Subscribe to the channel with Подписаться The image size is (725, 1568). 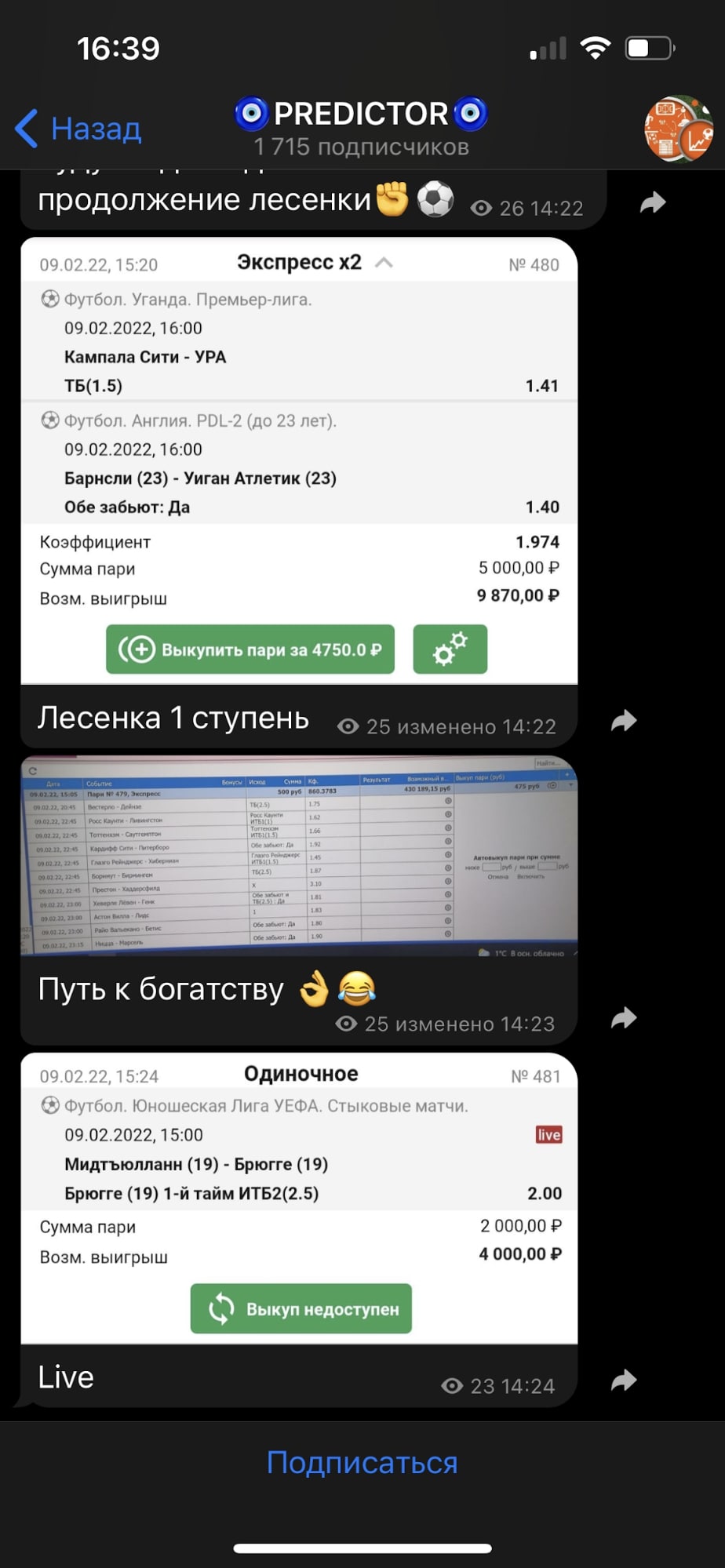[362, 1463]
